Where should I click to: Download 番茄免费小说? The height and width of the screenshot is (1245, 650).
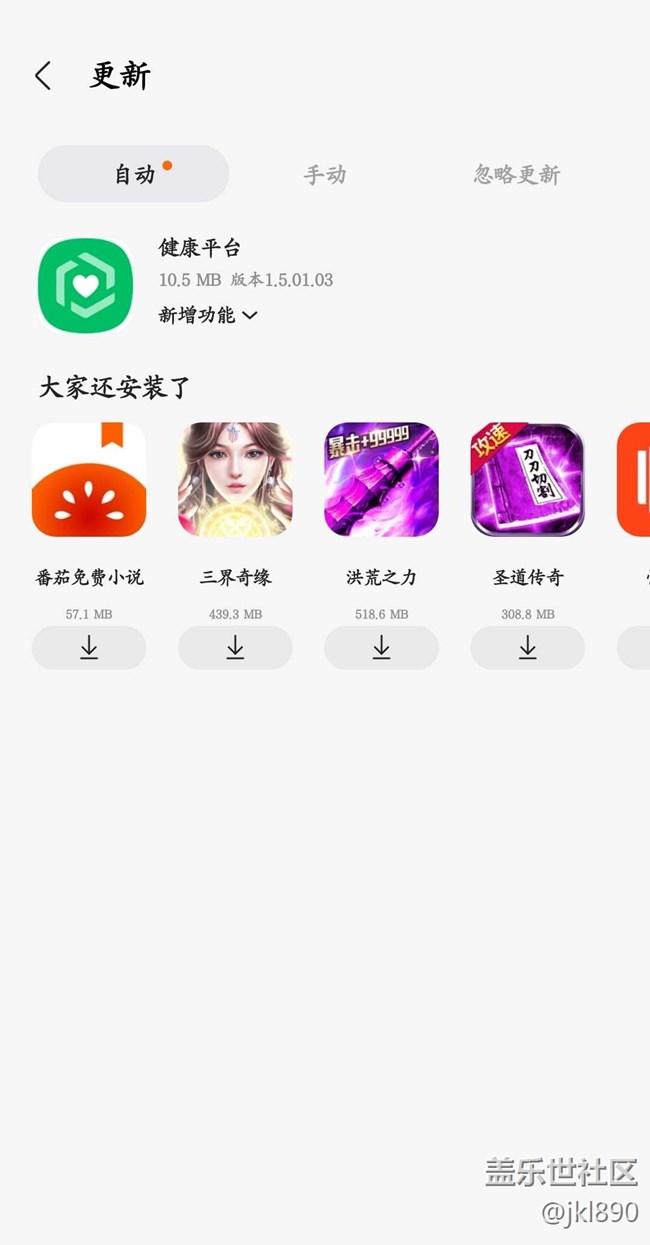[x=89, y=648]
